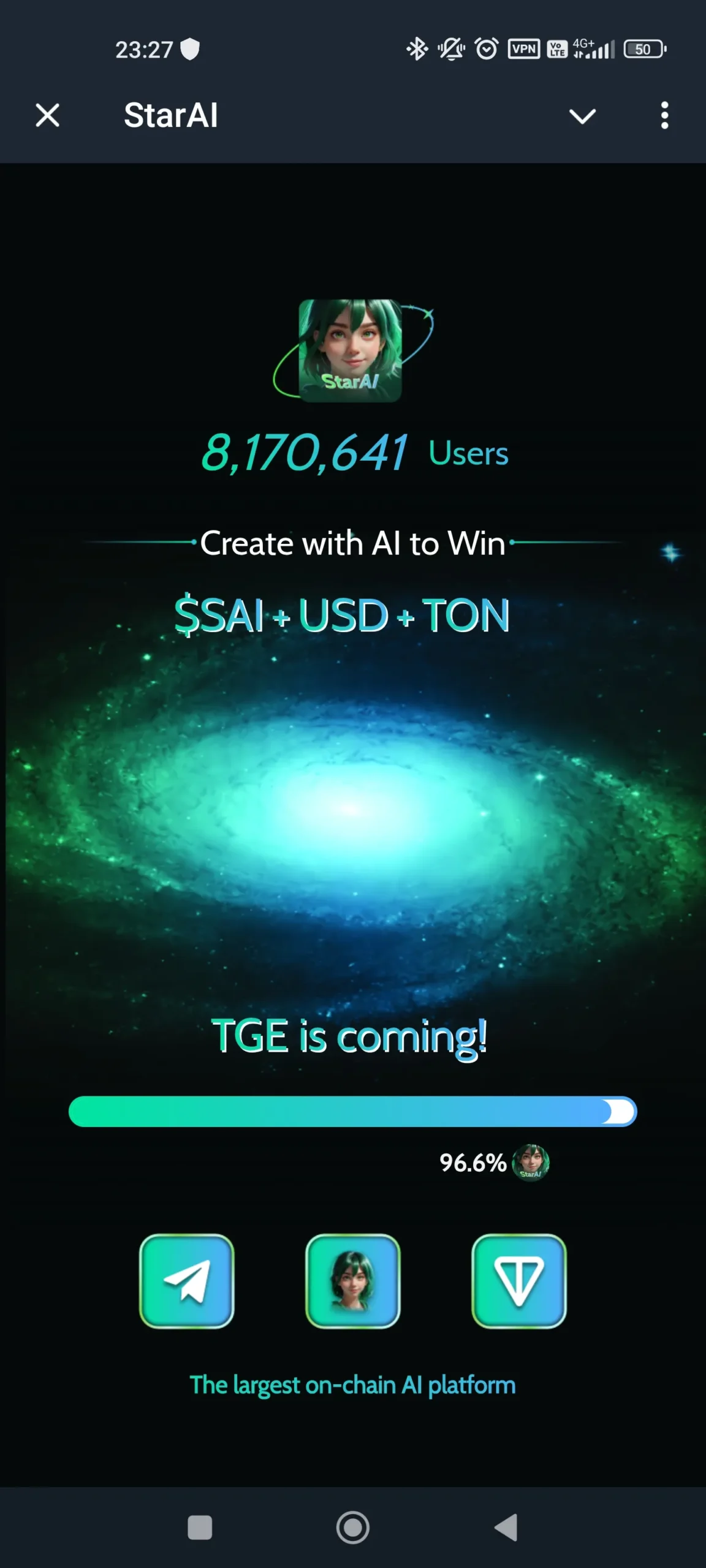Tap the Telegram paper plane button

pyautogui.click(x=187, y=1281)
